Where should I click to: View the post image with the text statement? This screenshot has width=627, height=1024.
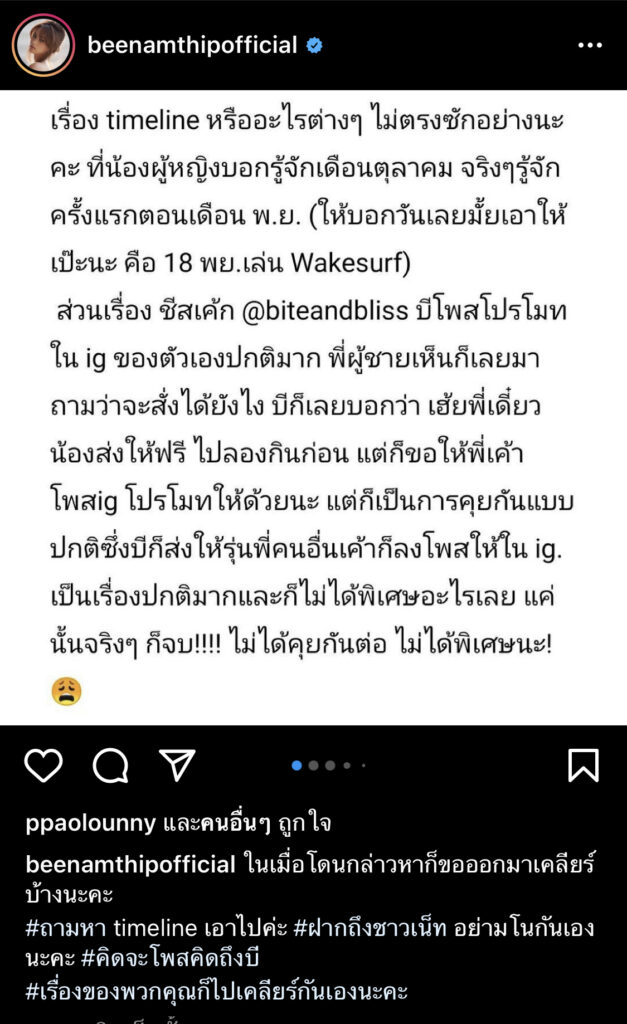[x=313, y=400]
